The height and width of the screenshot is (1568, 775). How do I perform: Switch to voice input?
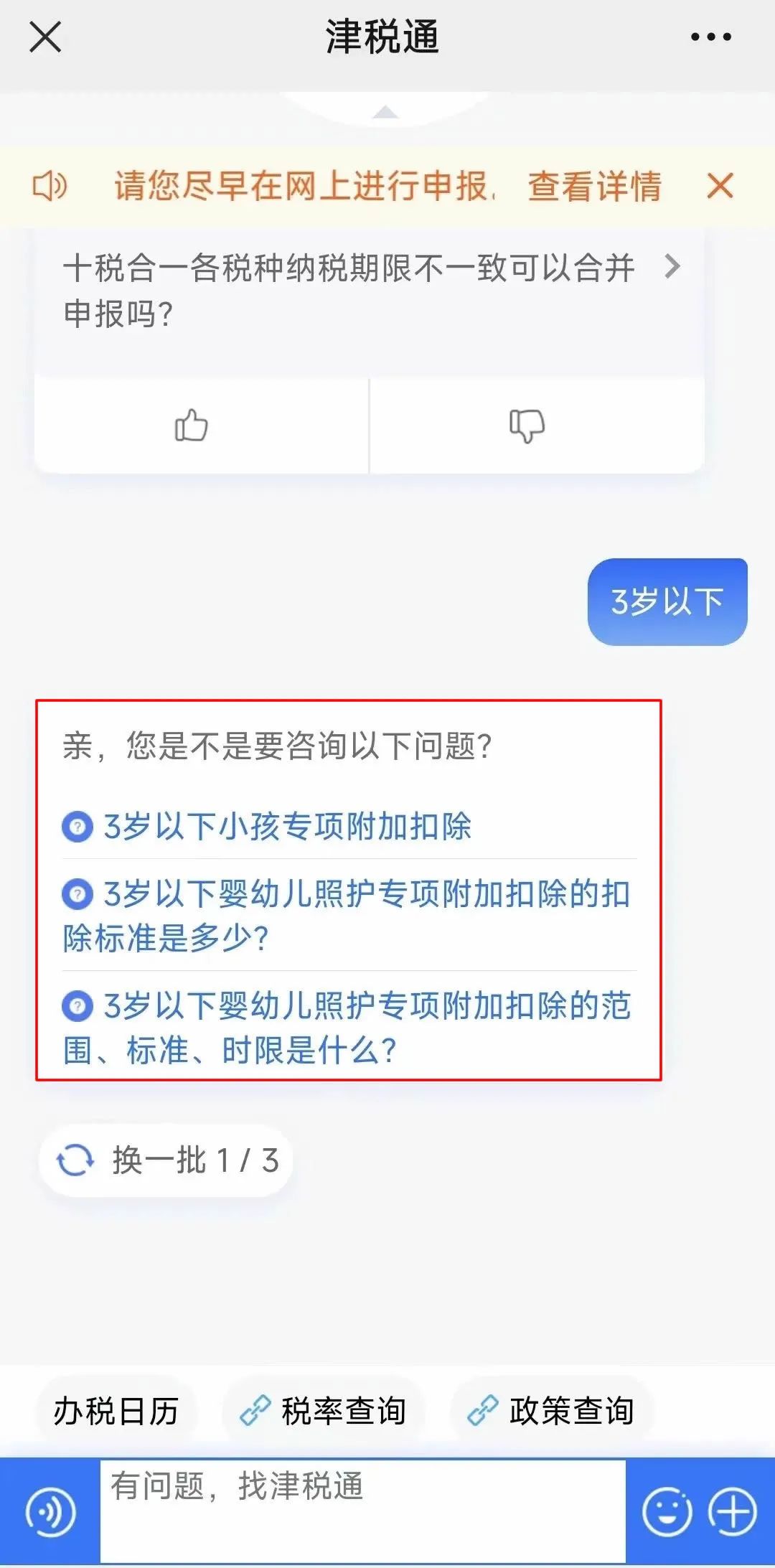coord(50,1512)
